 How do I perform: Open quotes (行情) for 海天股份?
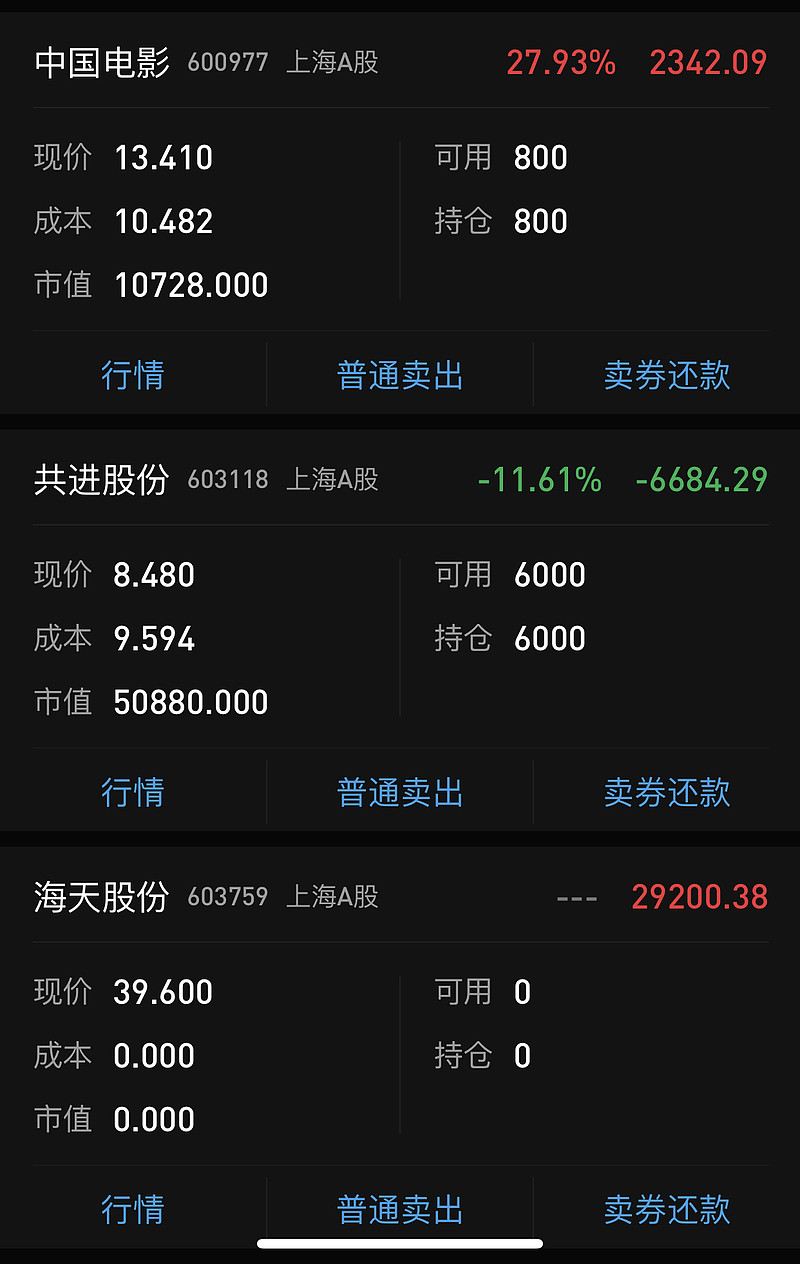point(133,1209)
